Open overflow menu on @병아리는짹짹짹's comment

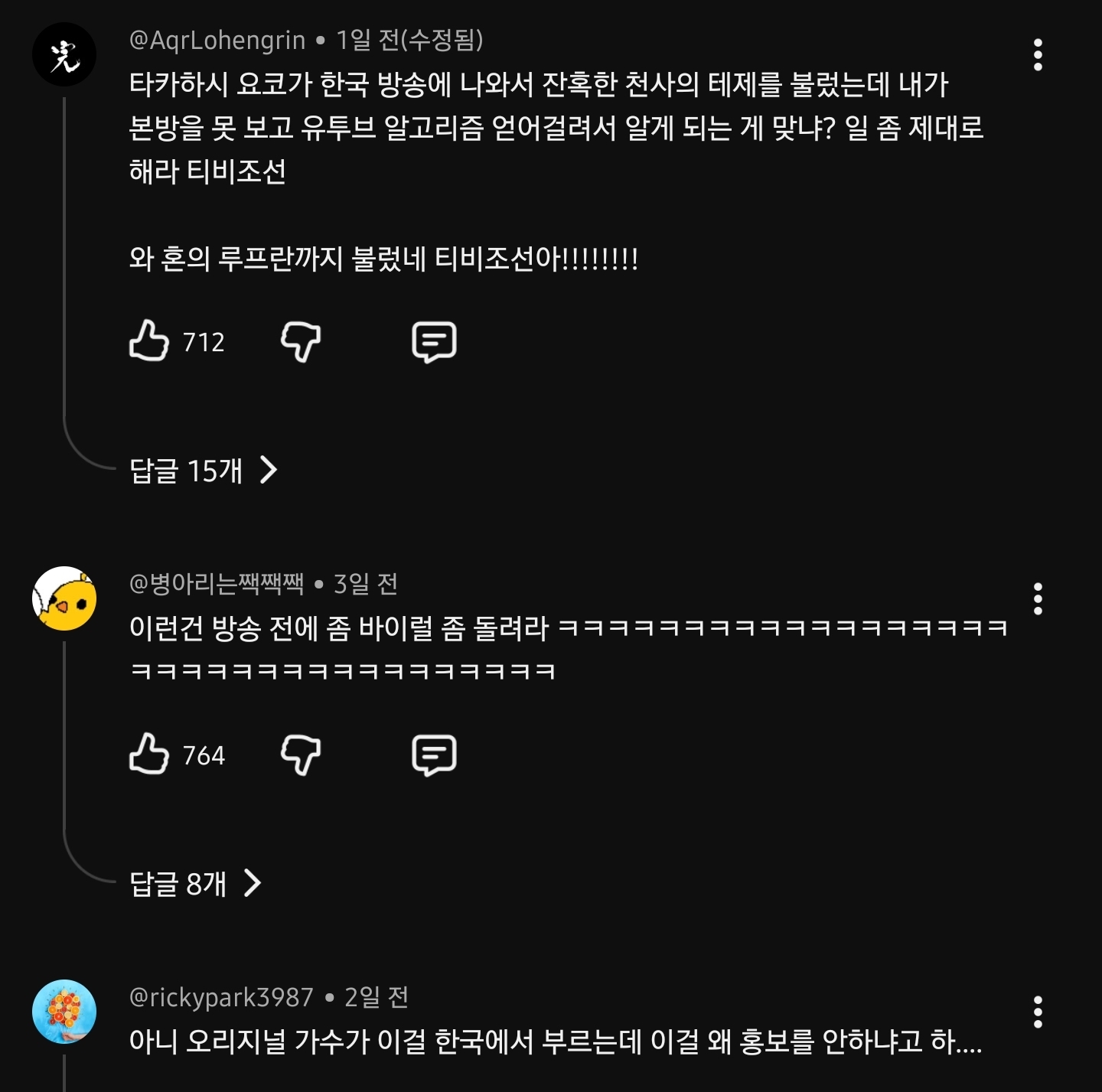point(1038,598)
